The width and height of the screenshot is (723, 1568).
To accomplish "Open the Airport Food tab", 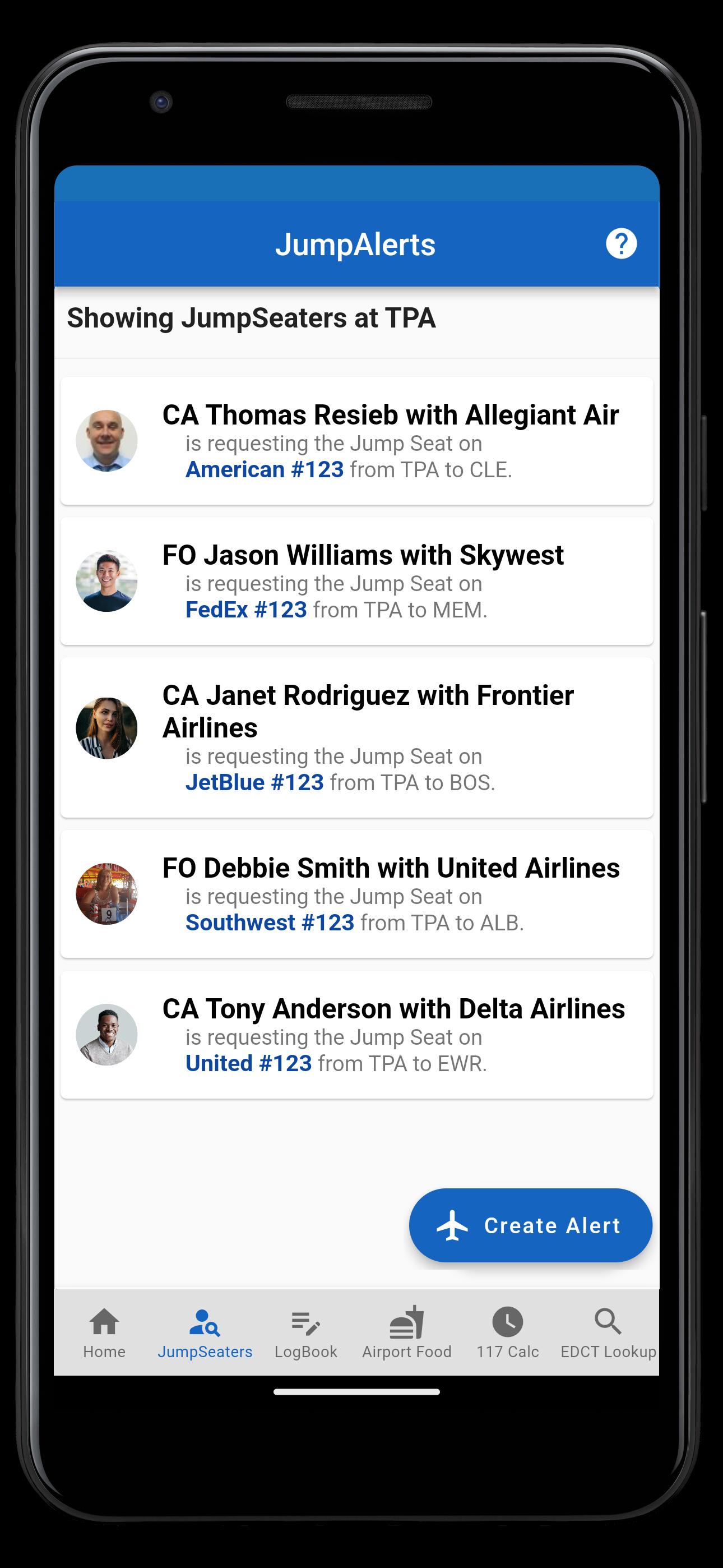I will [x=406, y=1333].
